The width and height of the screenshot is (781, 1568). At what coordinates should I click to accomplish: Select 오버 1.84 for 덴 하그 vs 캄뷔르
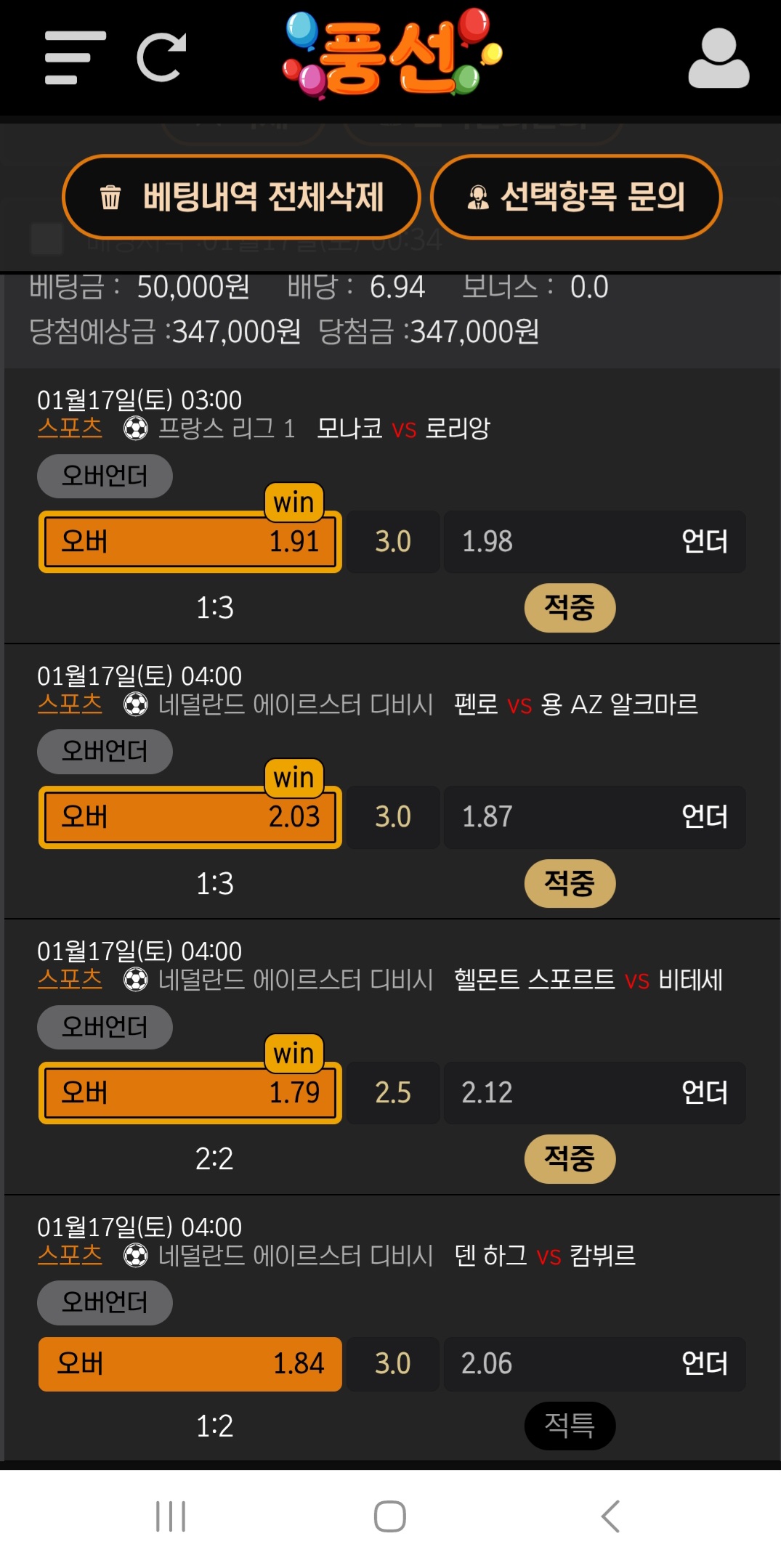pos(190,1364)
